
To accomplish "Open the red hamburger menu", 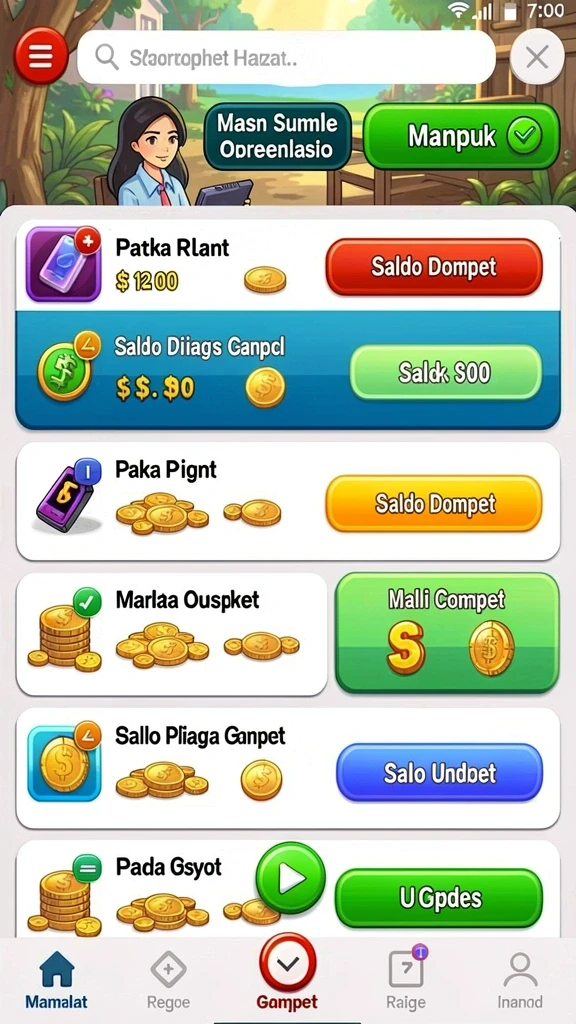I will (x=40, y=57).
